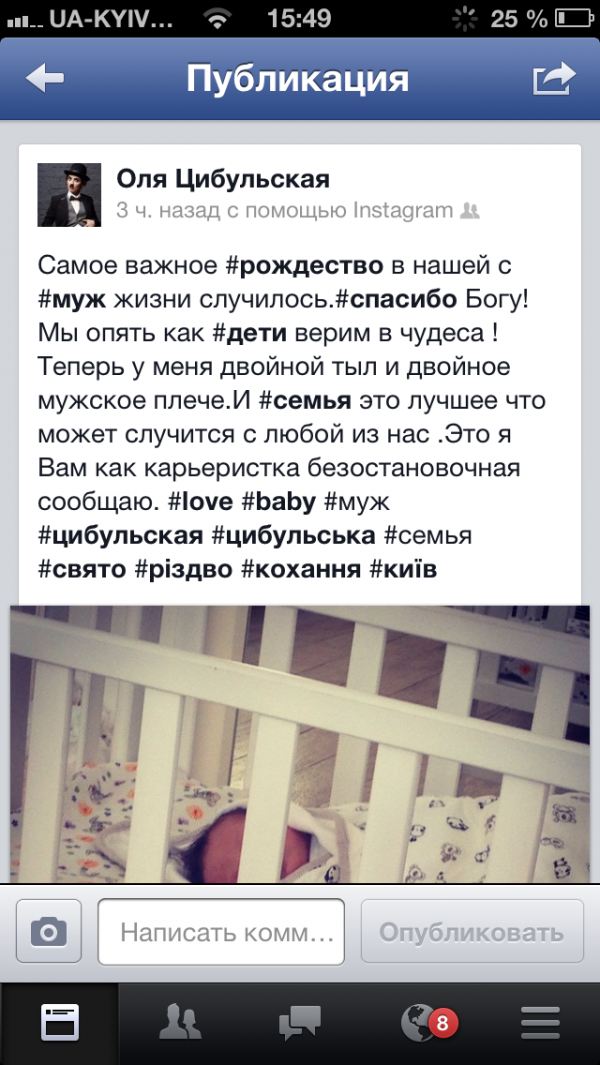Open Оля Цибульская's profile name link
The width and height of the screenshot is (600, 1065).
(x=223, y=179)
